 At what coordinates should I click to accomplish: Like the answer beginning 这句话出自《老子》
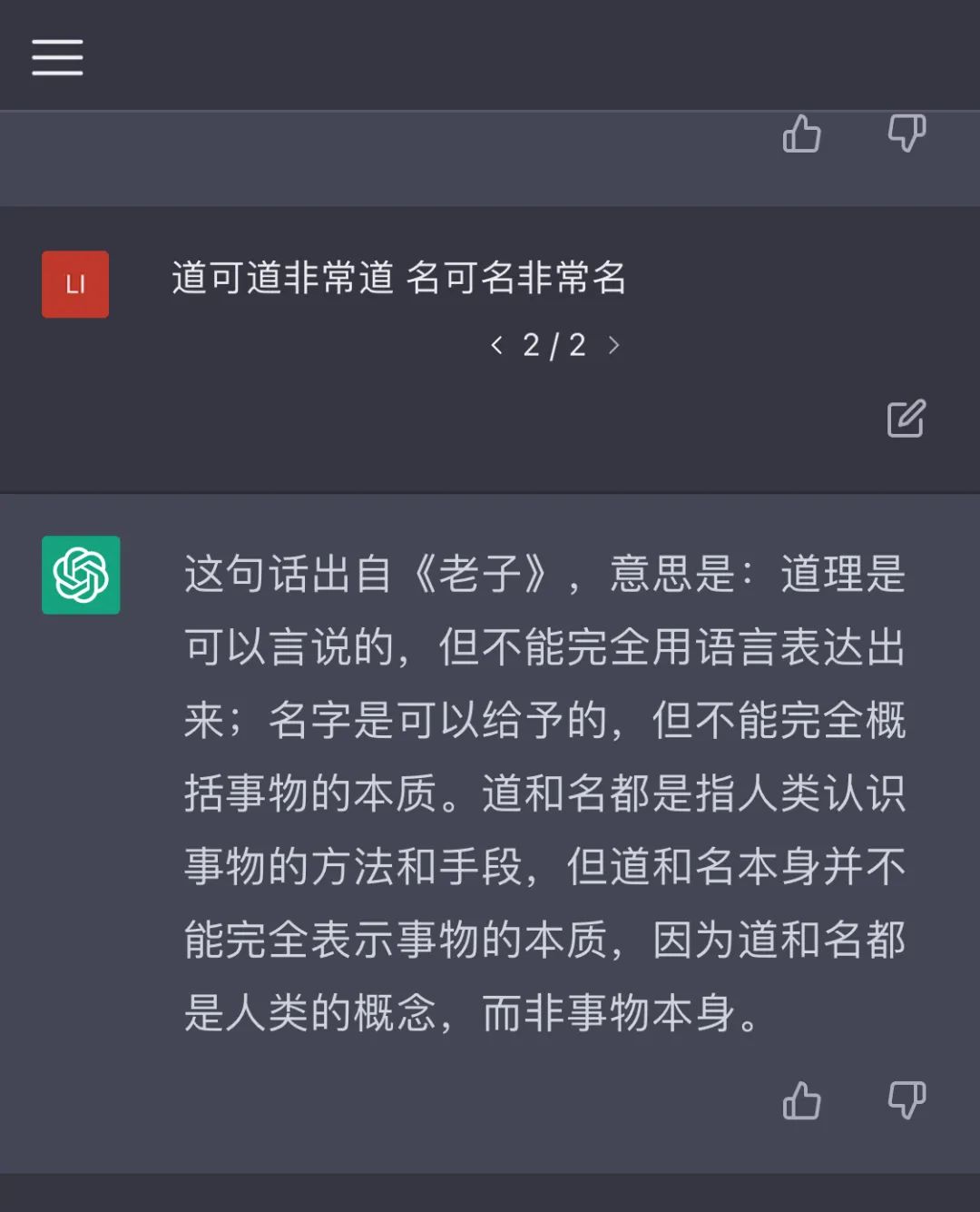801,1100
